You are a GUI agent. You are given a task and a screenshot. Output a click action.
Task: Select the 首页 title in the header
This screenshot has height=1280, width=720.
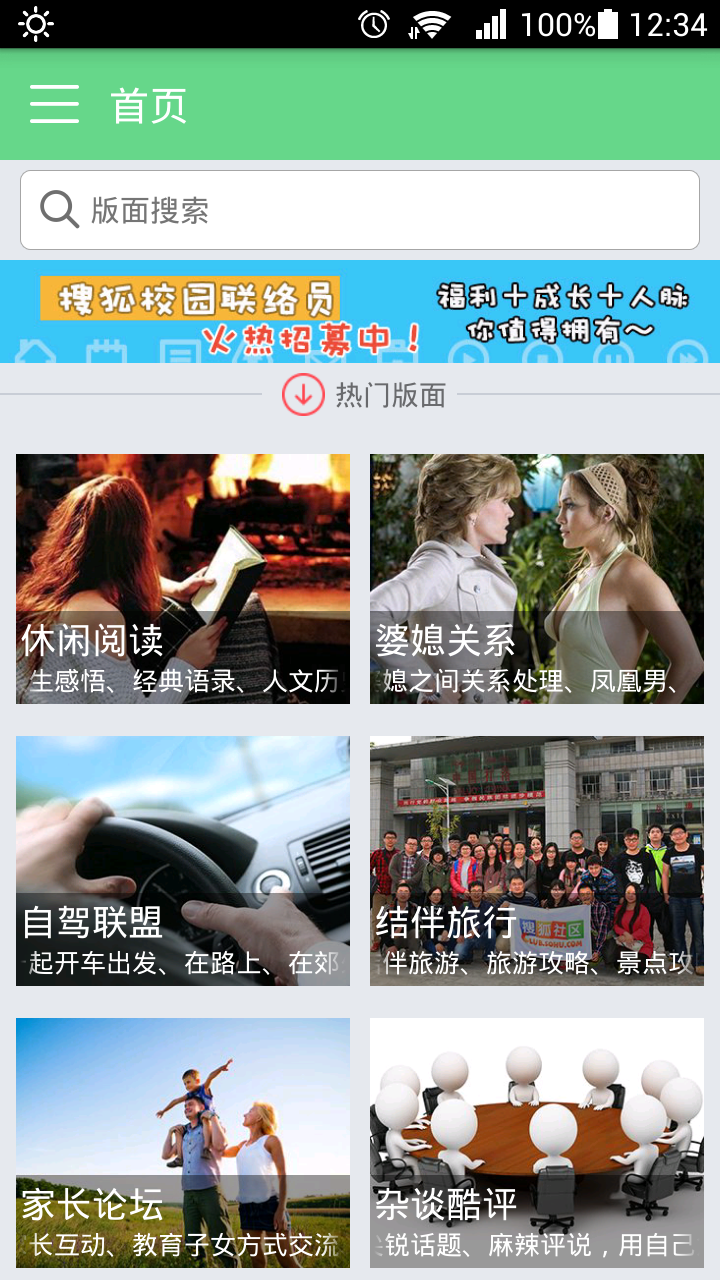tap(148, 104)
